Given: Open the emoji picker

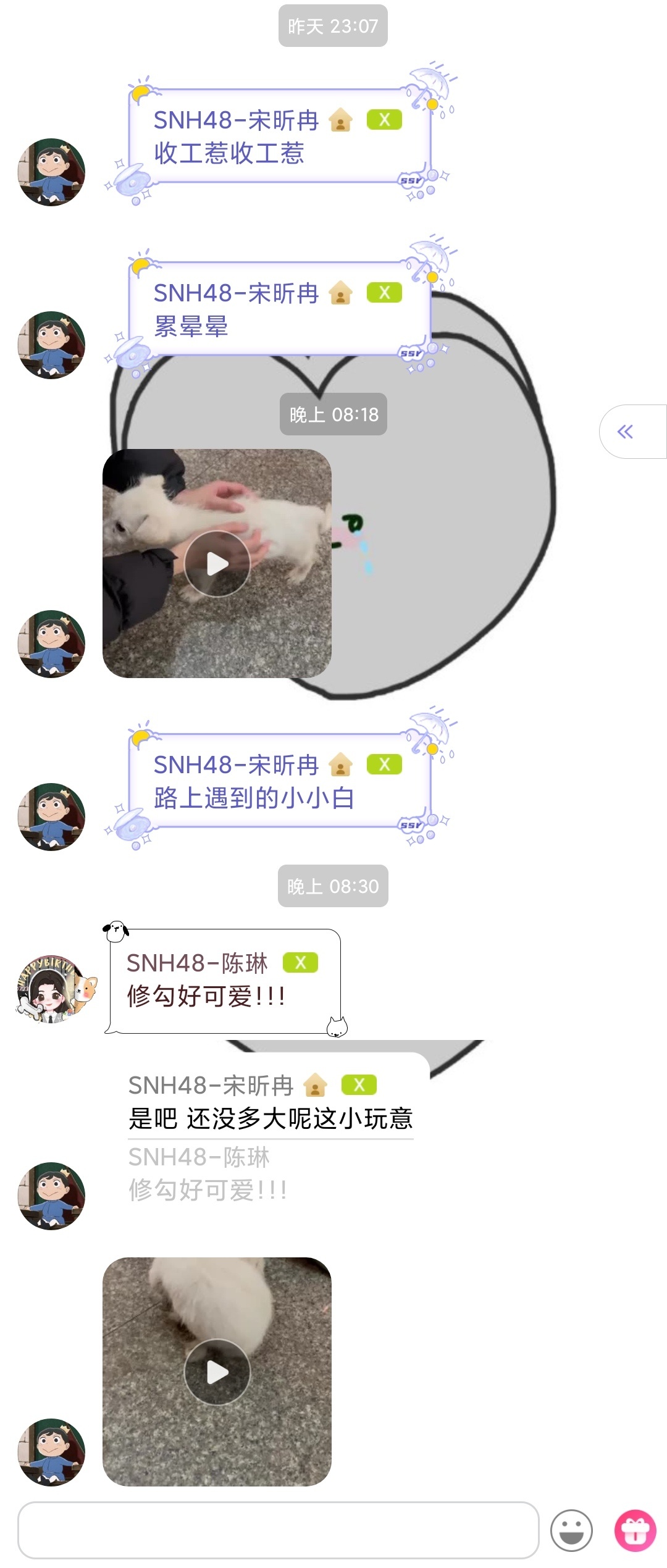Looking at the screenshot, I should 571,1530.
